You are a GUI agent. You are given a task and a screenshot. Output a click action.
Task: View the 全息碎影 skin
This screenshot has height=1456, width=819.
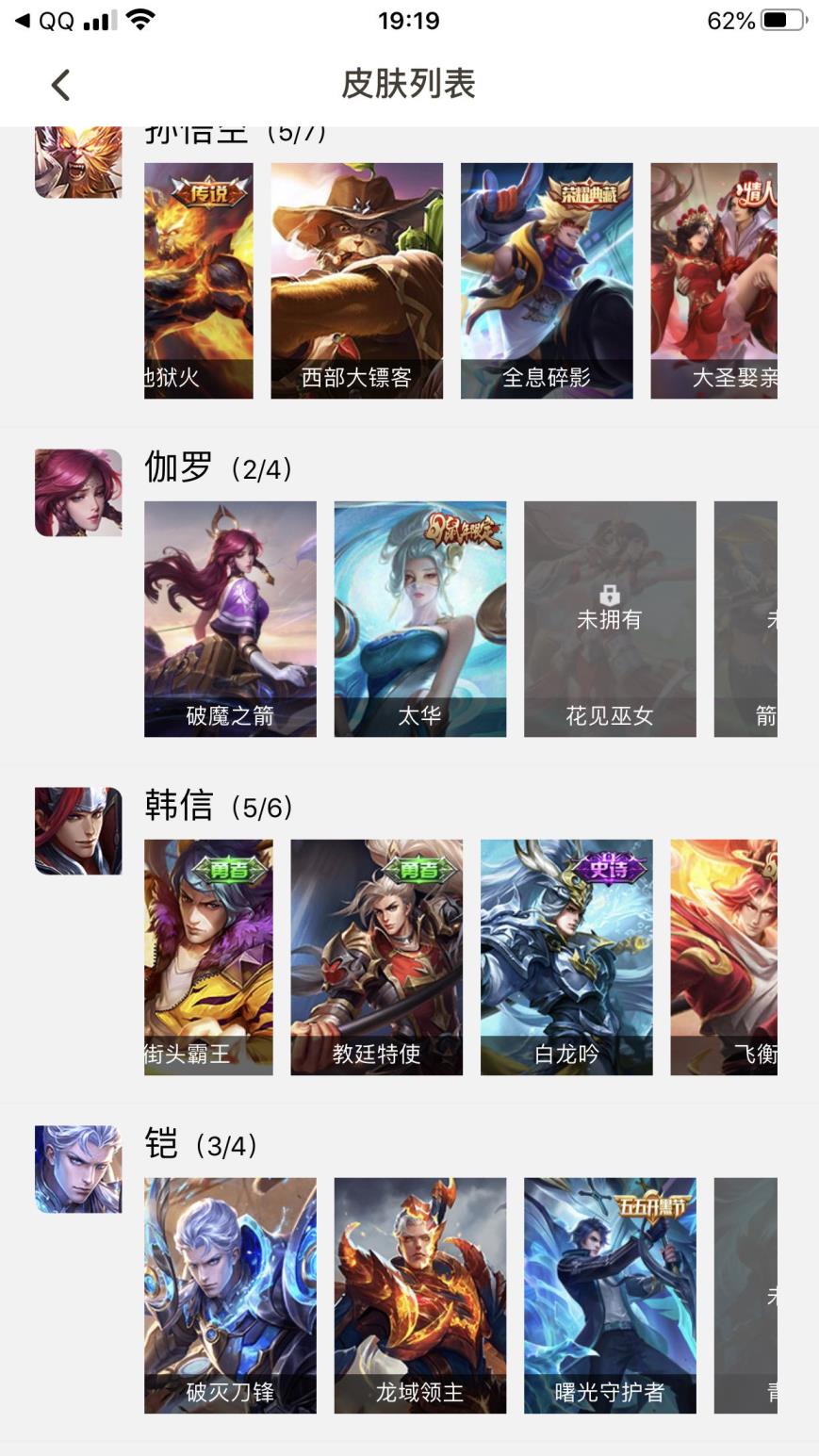pyautogui.click(x=547, y=281)
